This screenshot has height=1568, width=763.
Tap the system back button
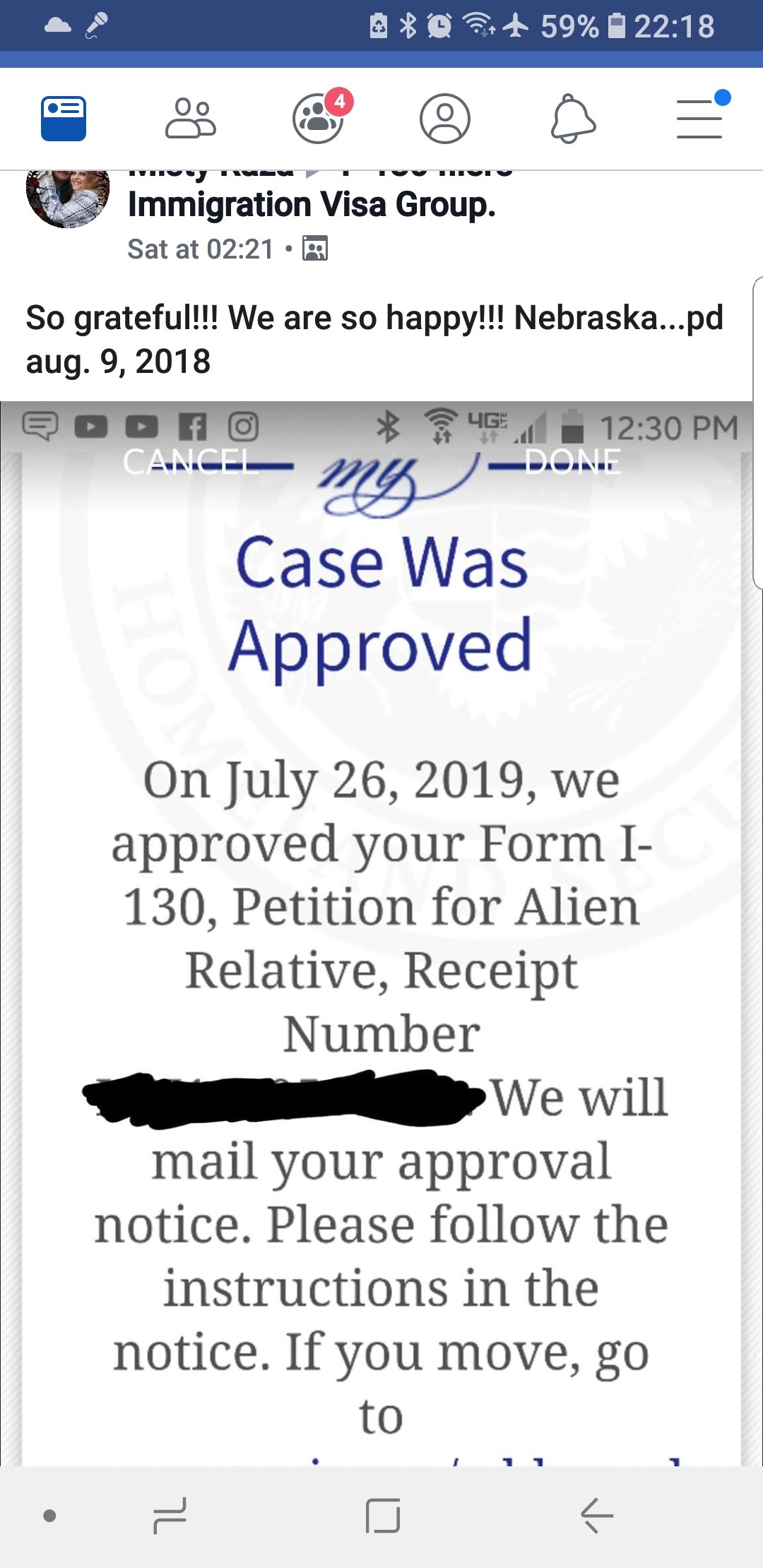point(597,1515)
